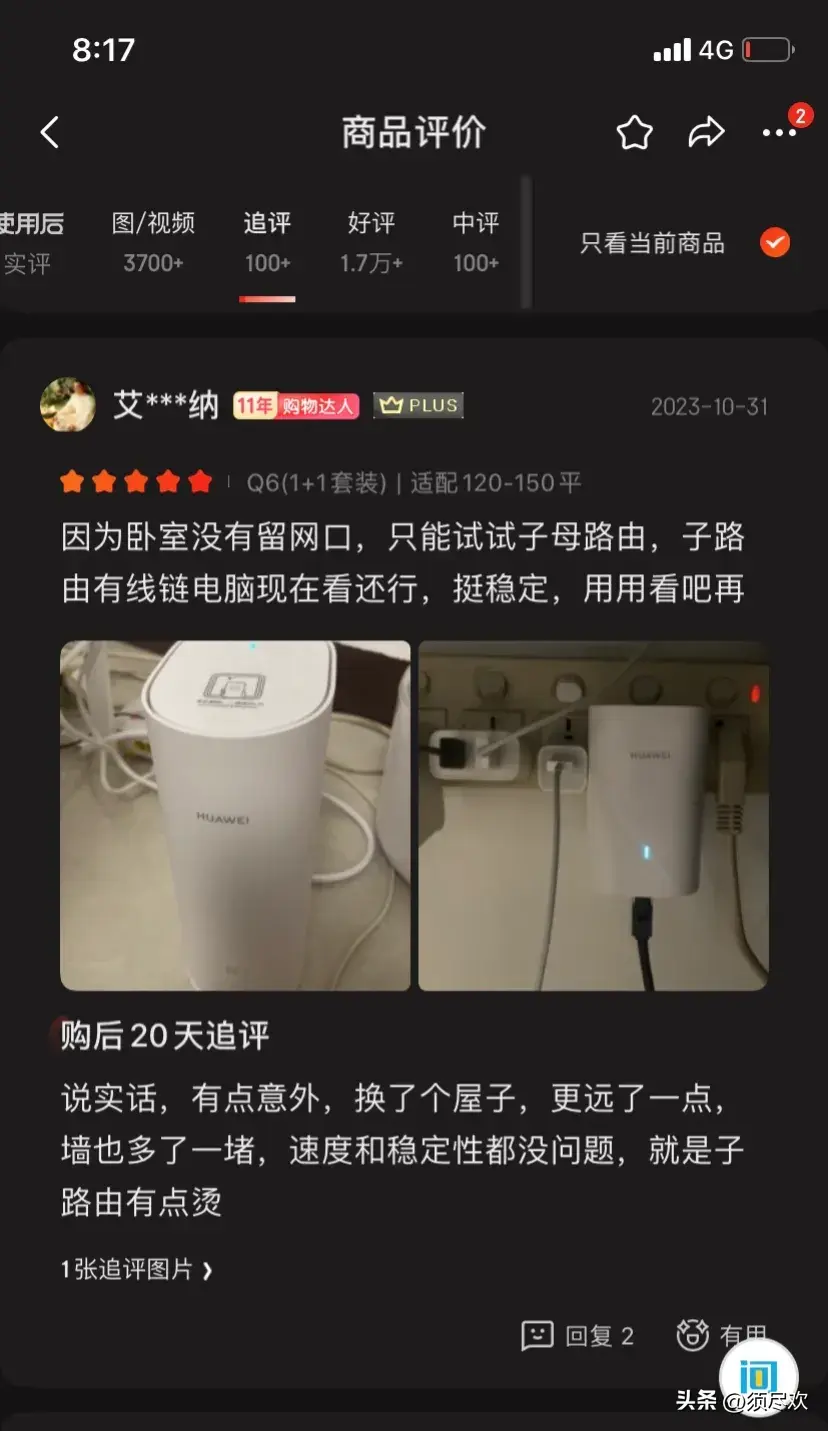The width and height of the screenshot is (828, 1431).
Task: Mark the review as 有用
Action: click(x=722, y=1336)
